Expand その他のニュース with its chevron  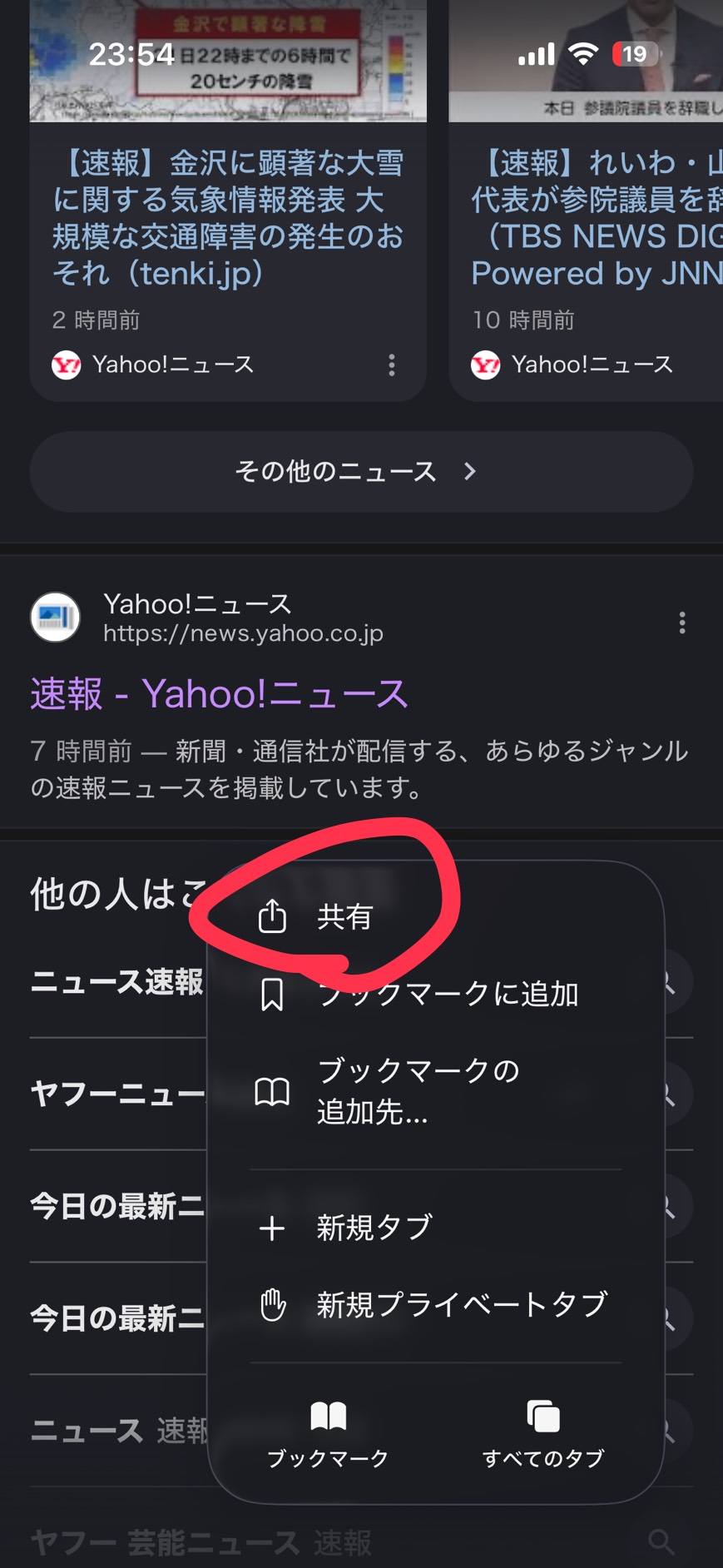(471, 472)
